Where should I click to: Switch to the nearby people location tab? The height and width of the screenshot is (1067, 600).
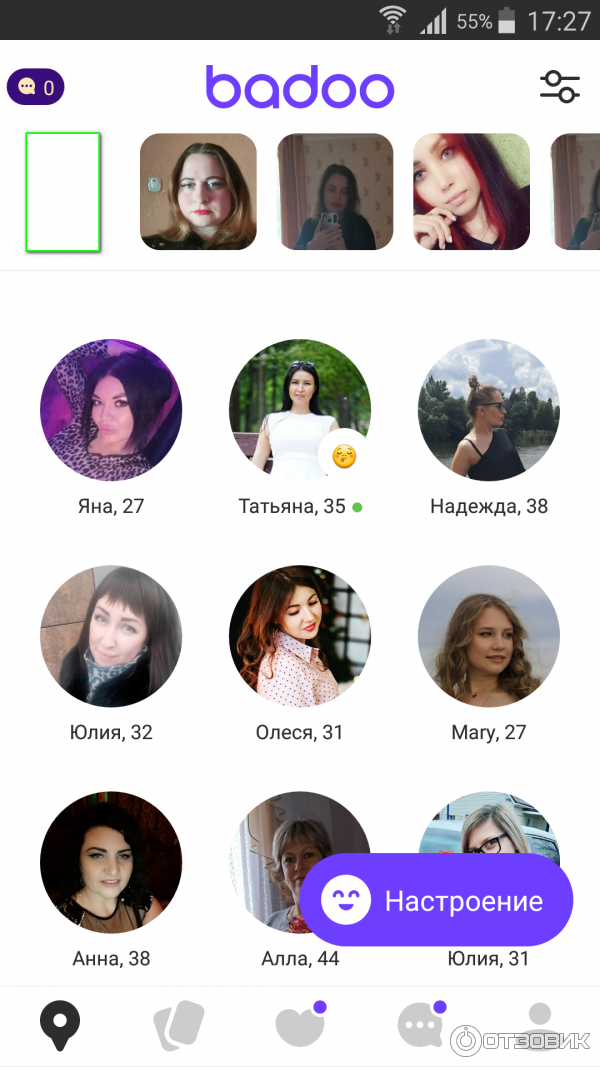pos(60,1026)
